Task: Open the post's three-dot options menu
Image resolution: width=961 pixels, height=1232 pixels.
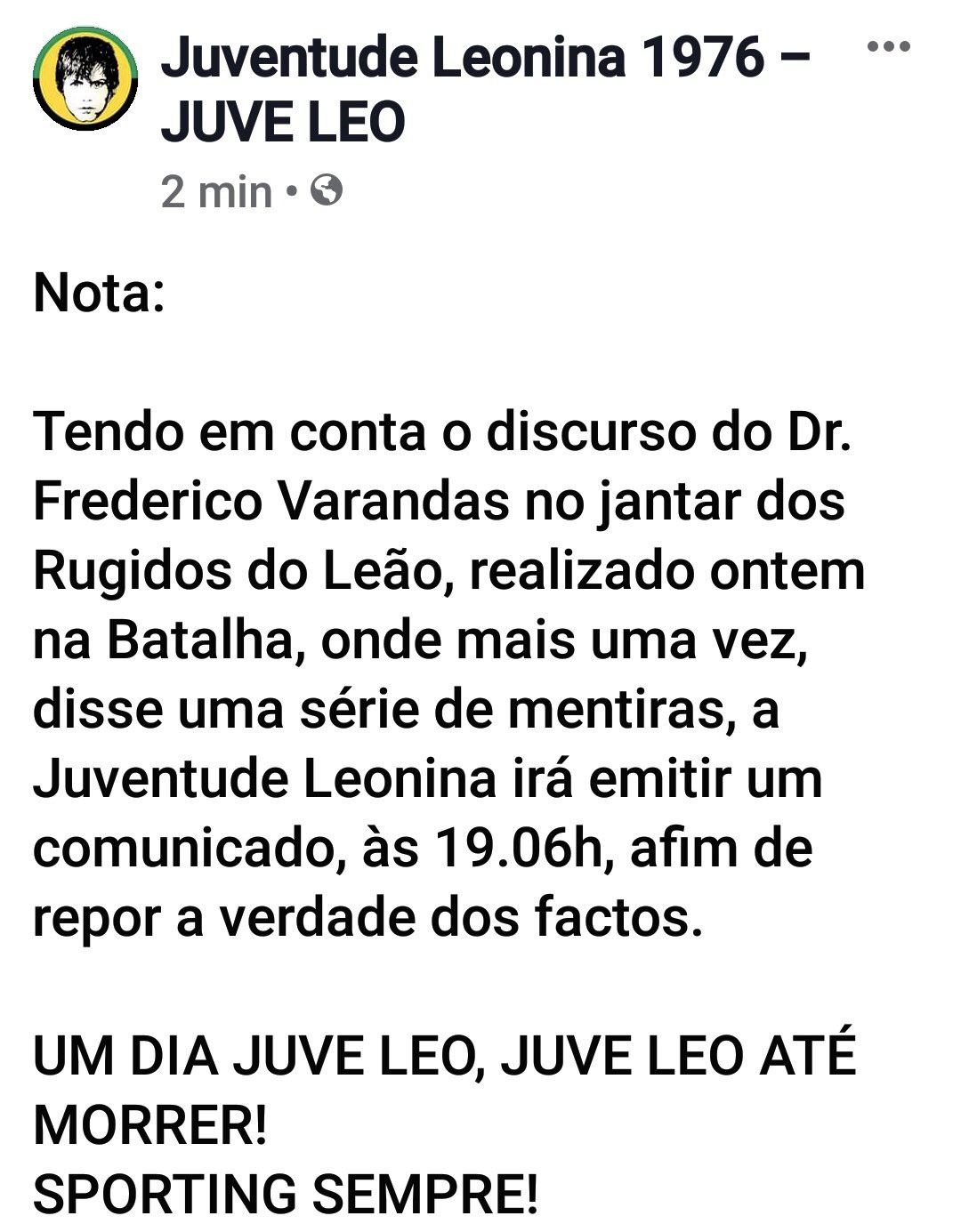Action: coord(889,47)
